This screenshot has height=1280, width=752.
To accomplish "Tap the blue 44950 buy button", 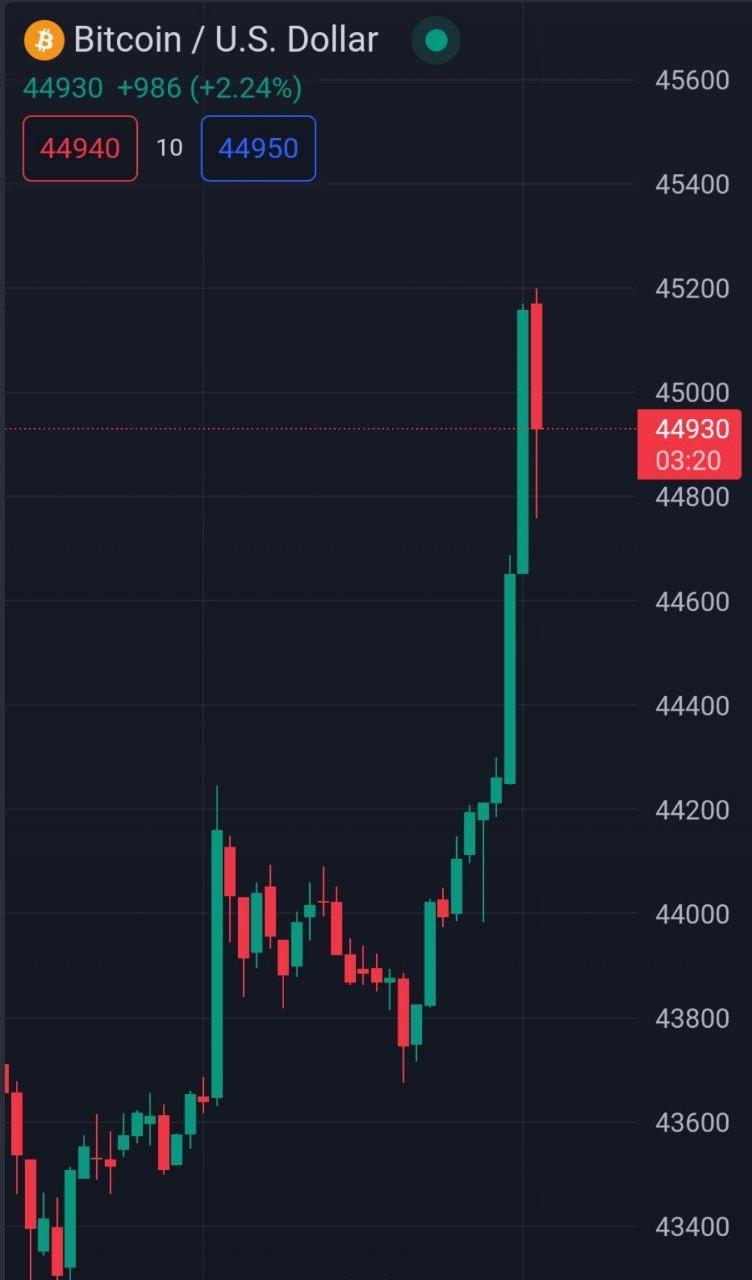I will (x=258, y=148).
